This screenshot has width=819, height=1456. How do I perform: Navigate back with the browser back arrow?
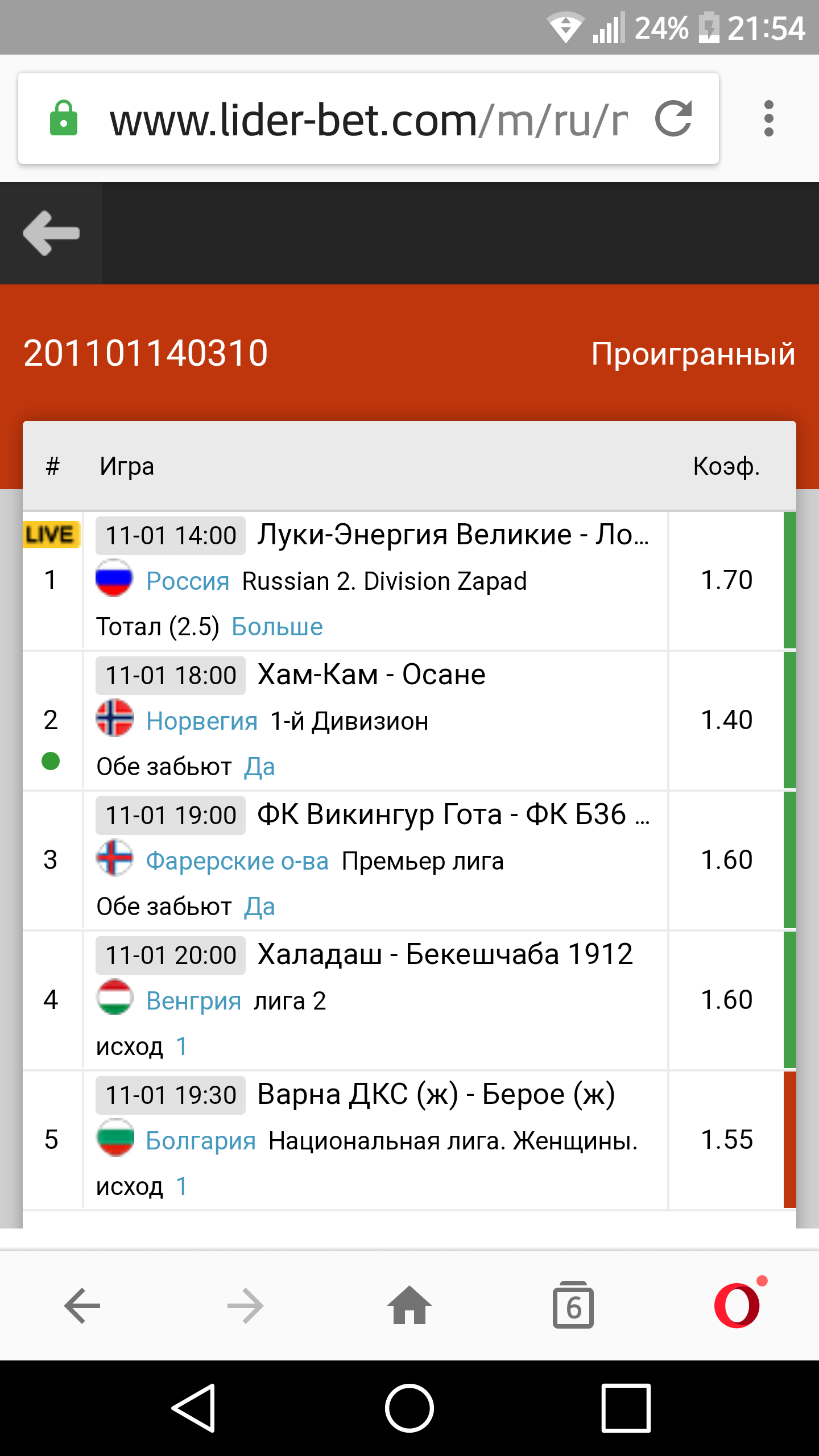[82, 1306]
